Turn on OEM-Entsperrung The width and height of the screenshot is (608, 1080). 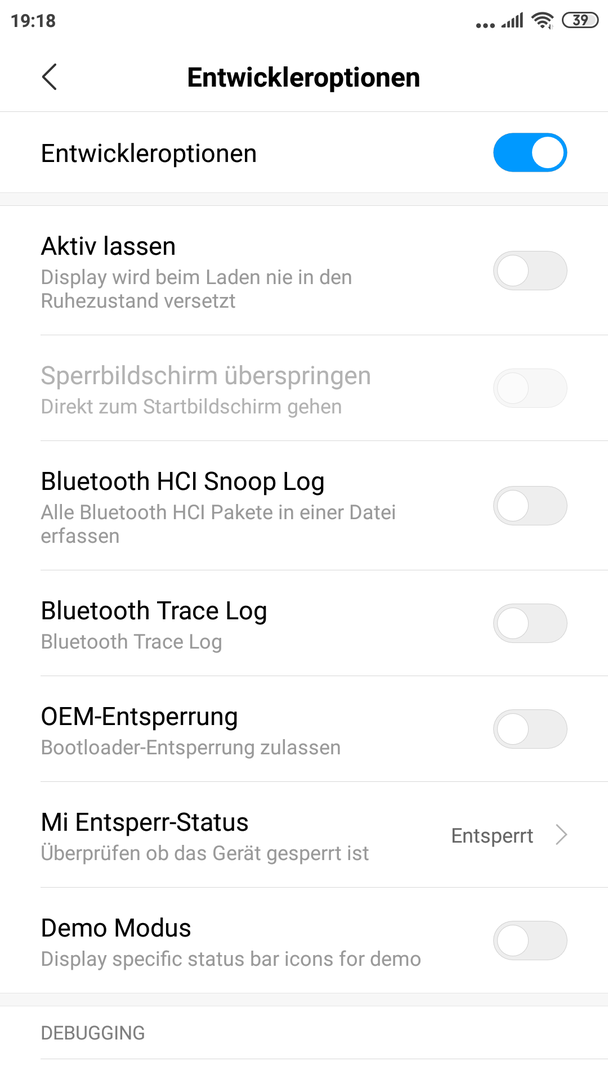[530, 729]
